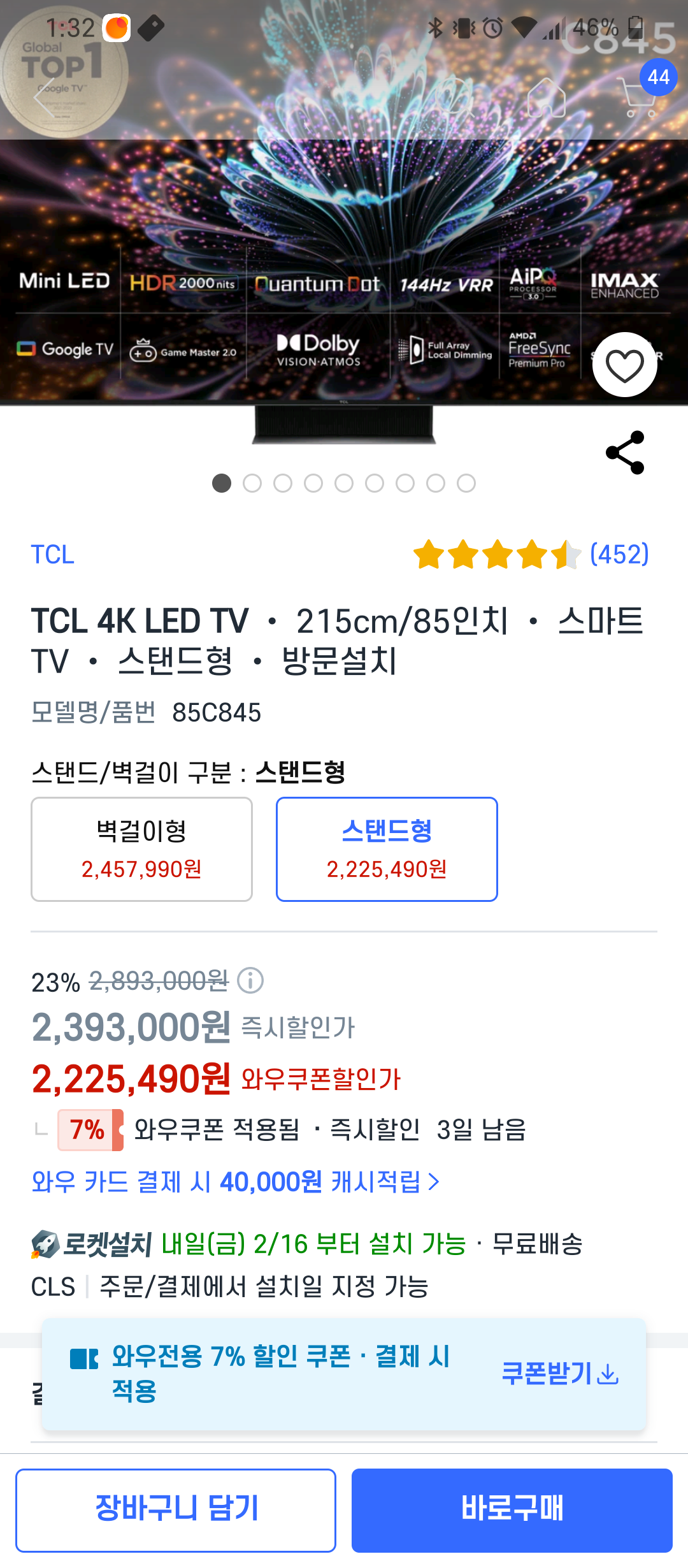This screenshot has height=1568, width=688.
Task: Tap 장바구니 담기 to add to cart
Action: click(176, 1509)
